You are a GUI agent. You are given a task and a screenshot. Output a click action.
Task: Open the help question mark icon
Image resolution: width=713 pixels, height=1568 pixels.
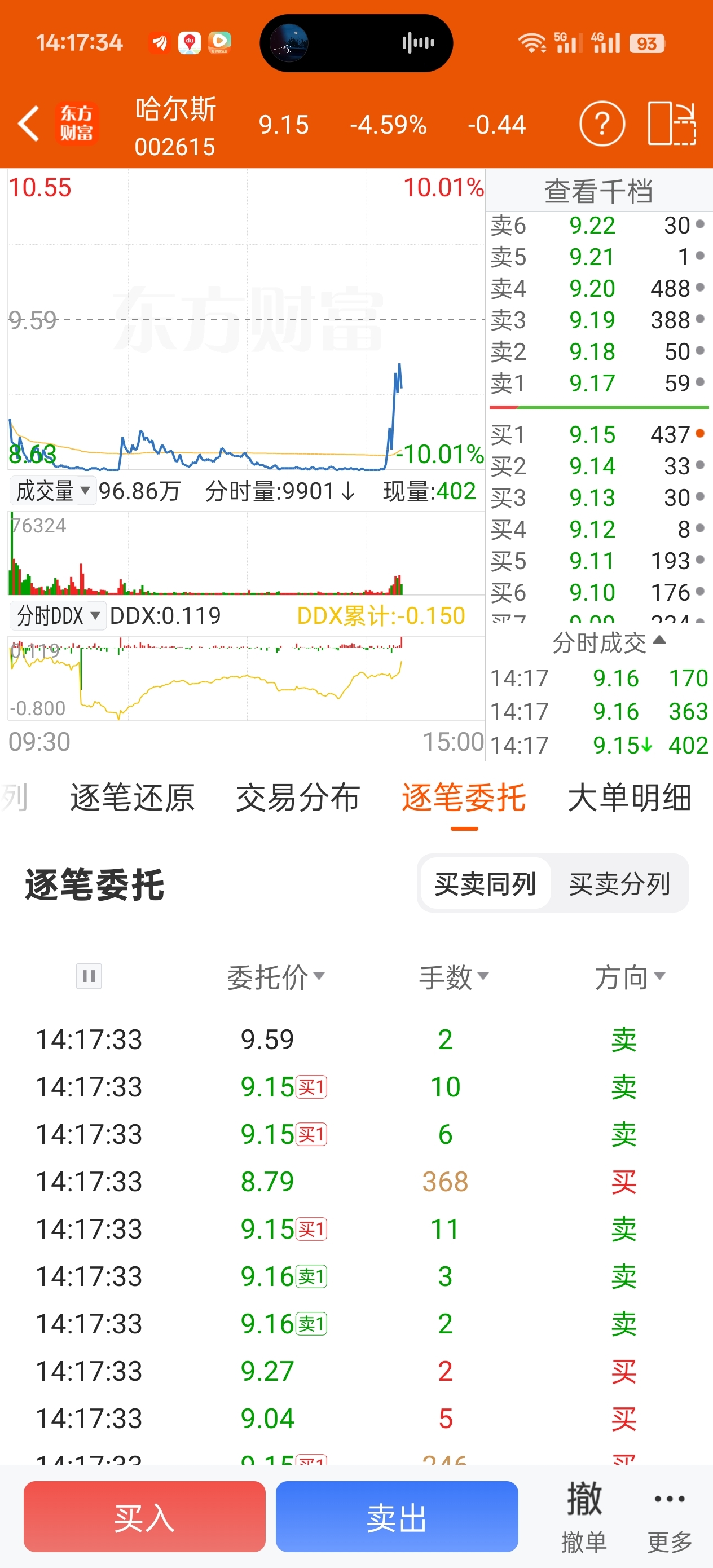(x=601, y=124)
